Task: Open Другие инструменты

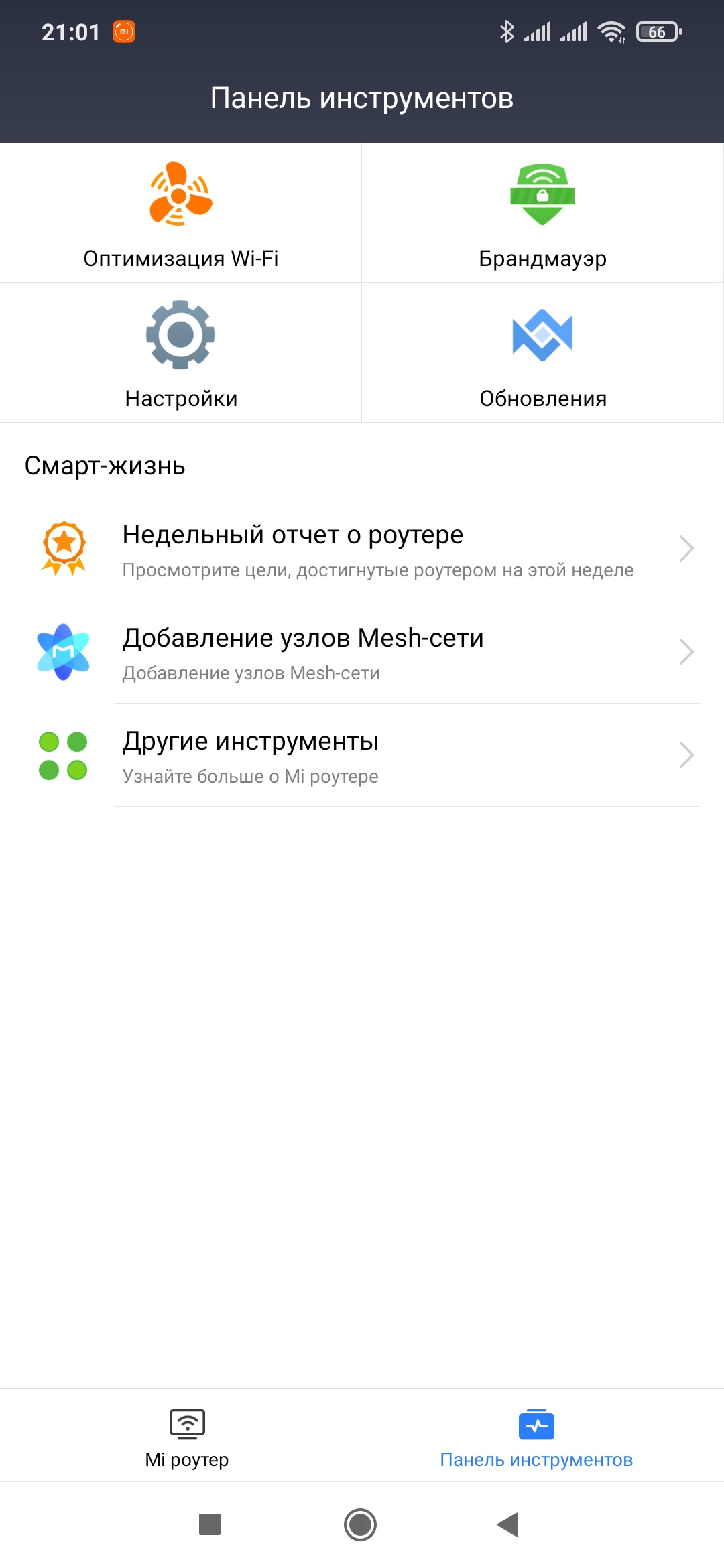Action: [x=362, y=756]
